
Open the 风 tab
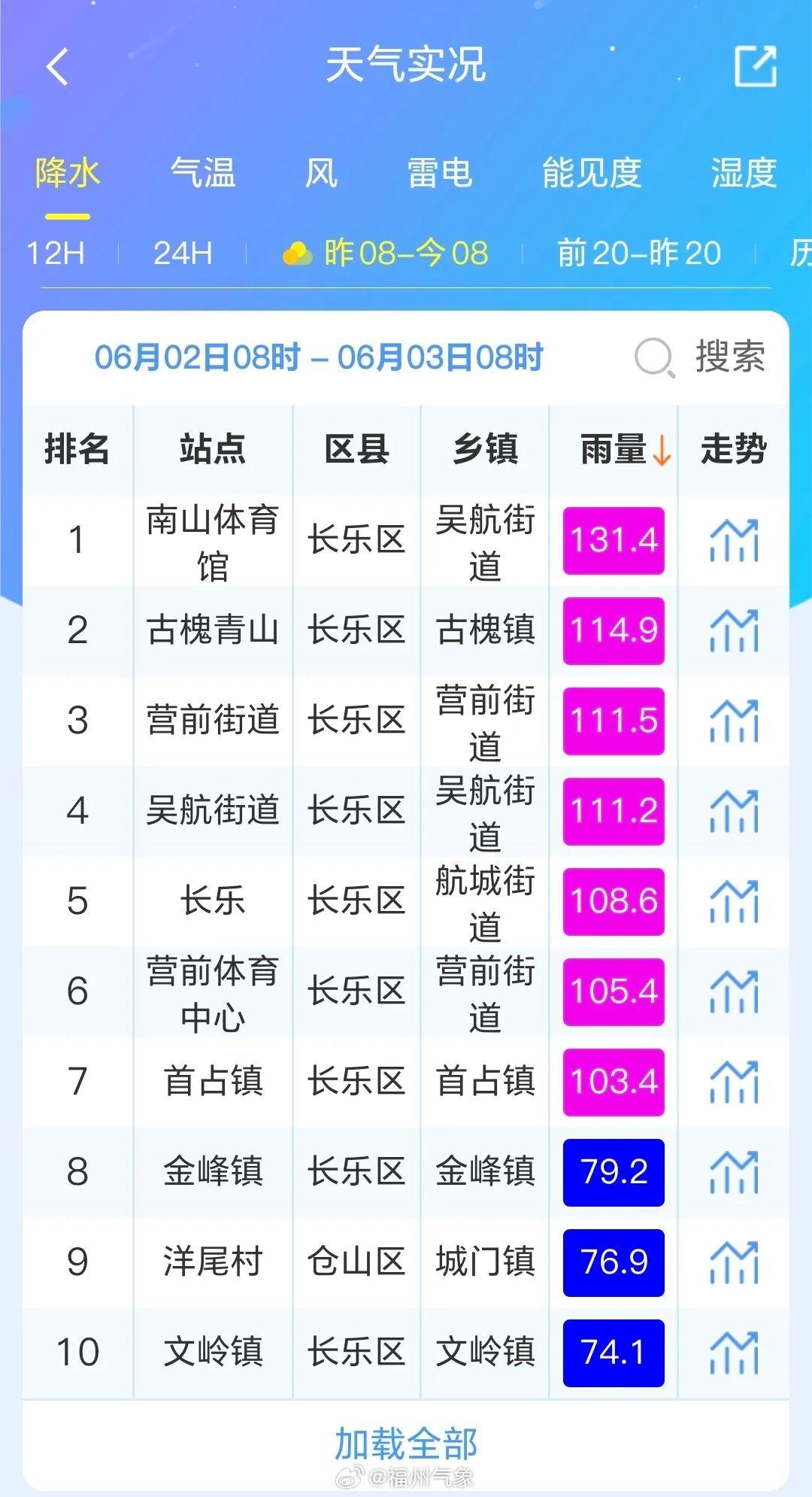(x=321, y=173)
